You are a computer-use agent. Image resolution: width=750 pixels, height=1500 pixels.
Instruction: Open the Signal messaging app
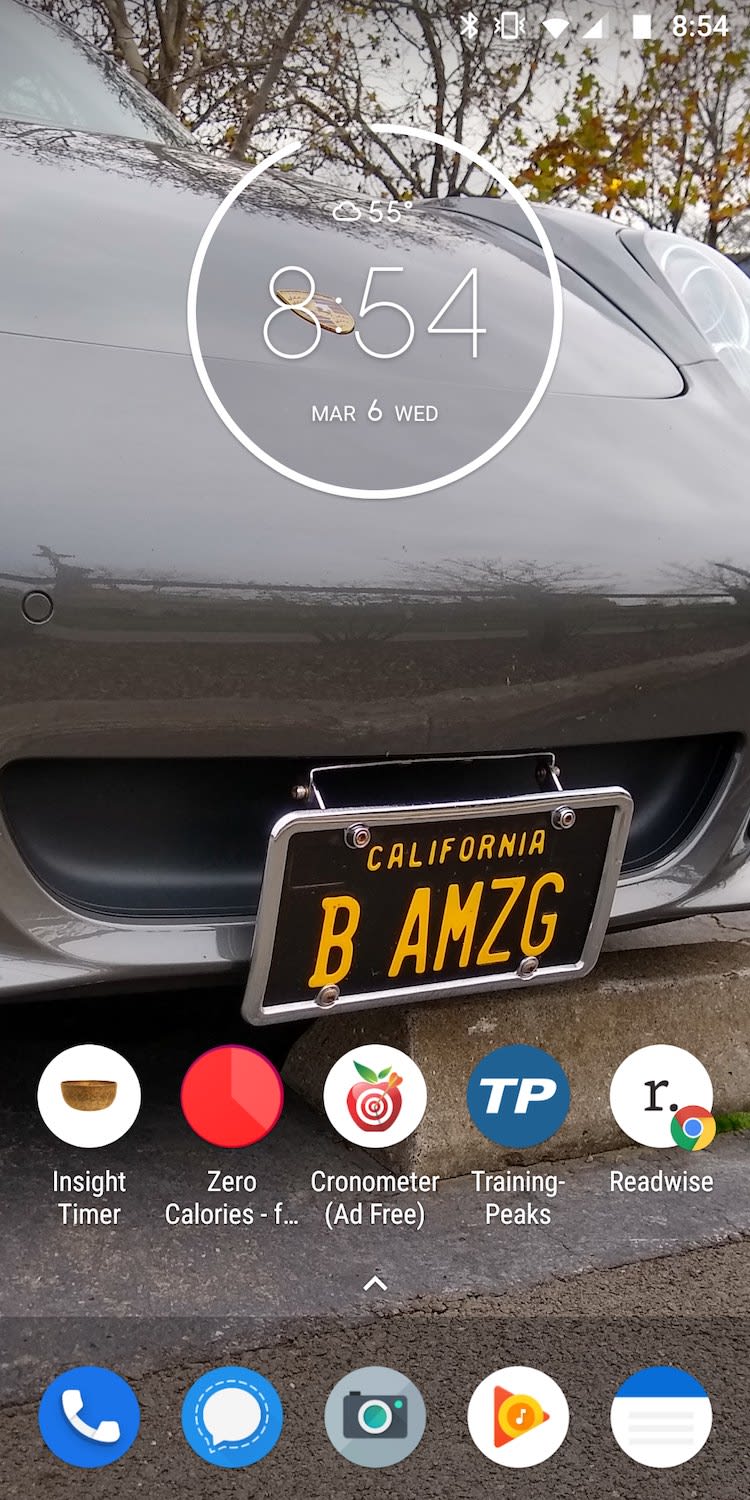click(x=232, y=1417)
